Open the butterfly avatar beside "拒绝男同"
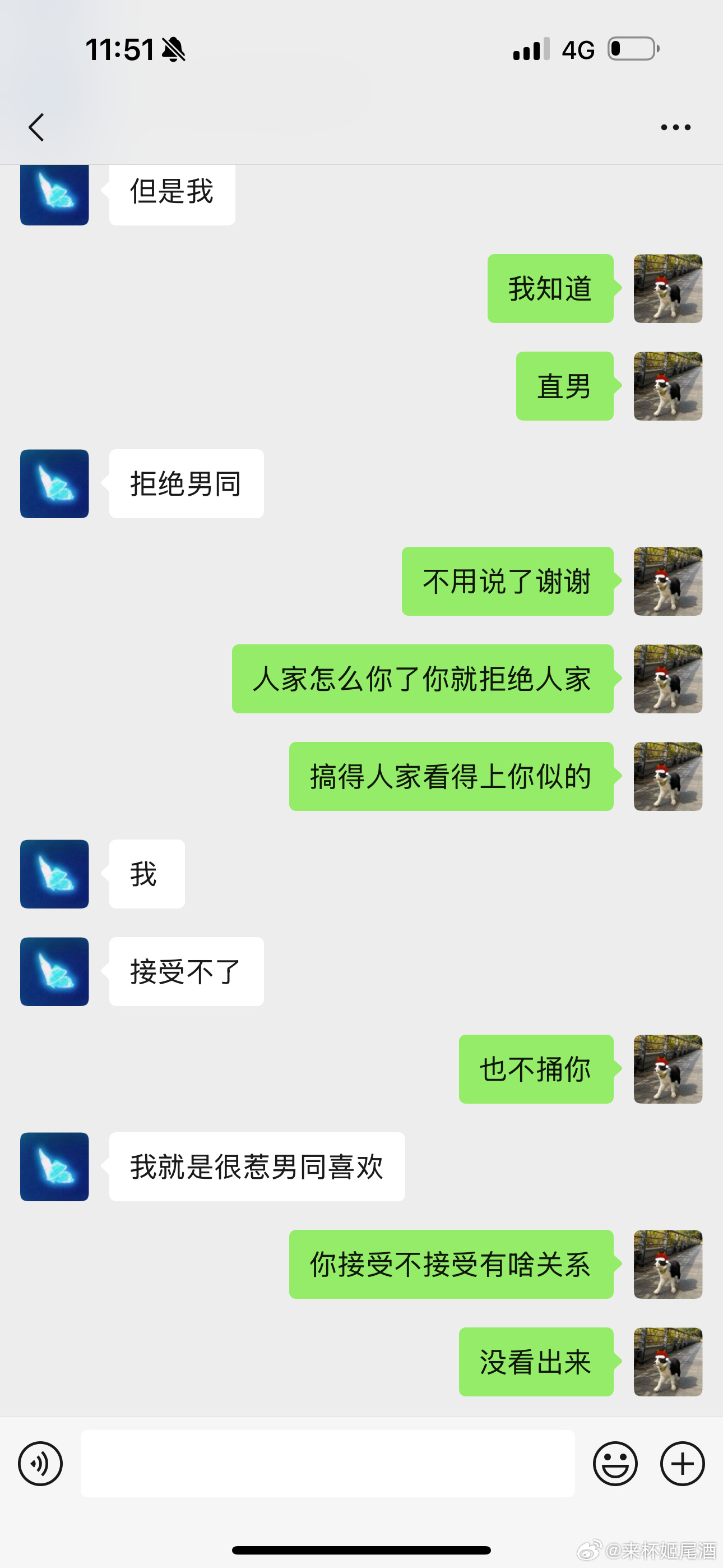This screenshot has height=1568, width=723. click(55, 484)
